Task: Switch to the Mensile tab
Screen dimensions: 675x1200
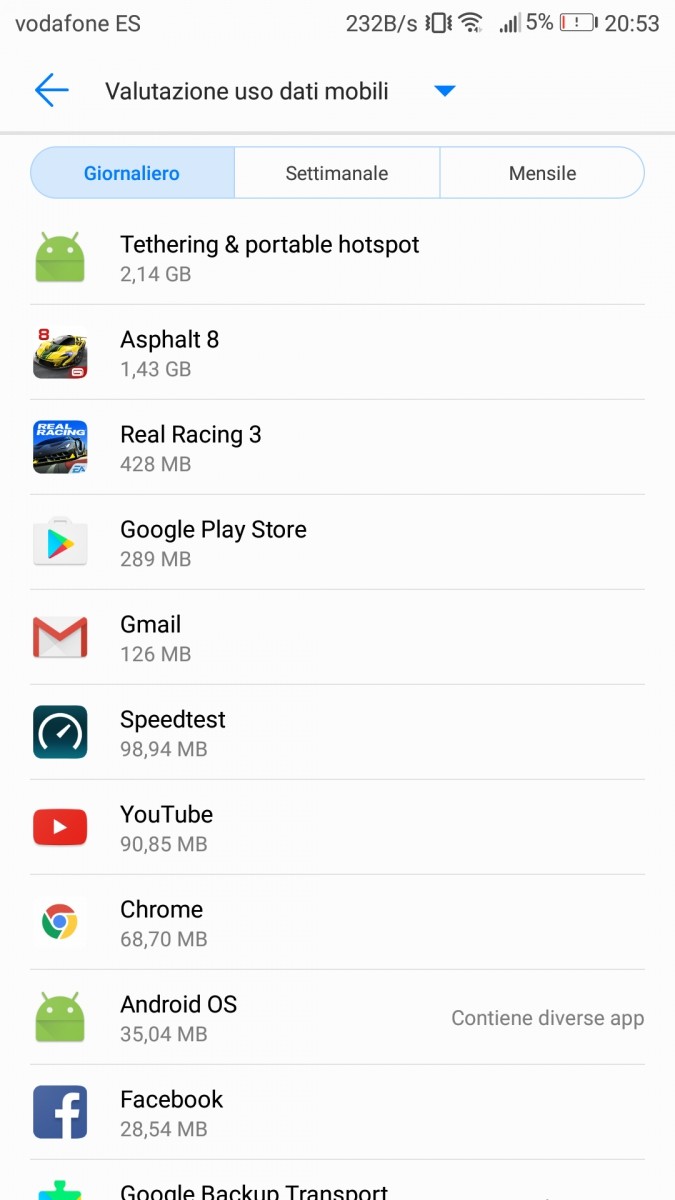Action: 542,173
